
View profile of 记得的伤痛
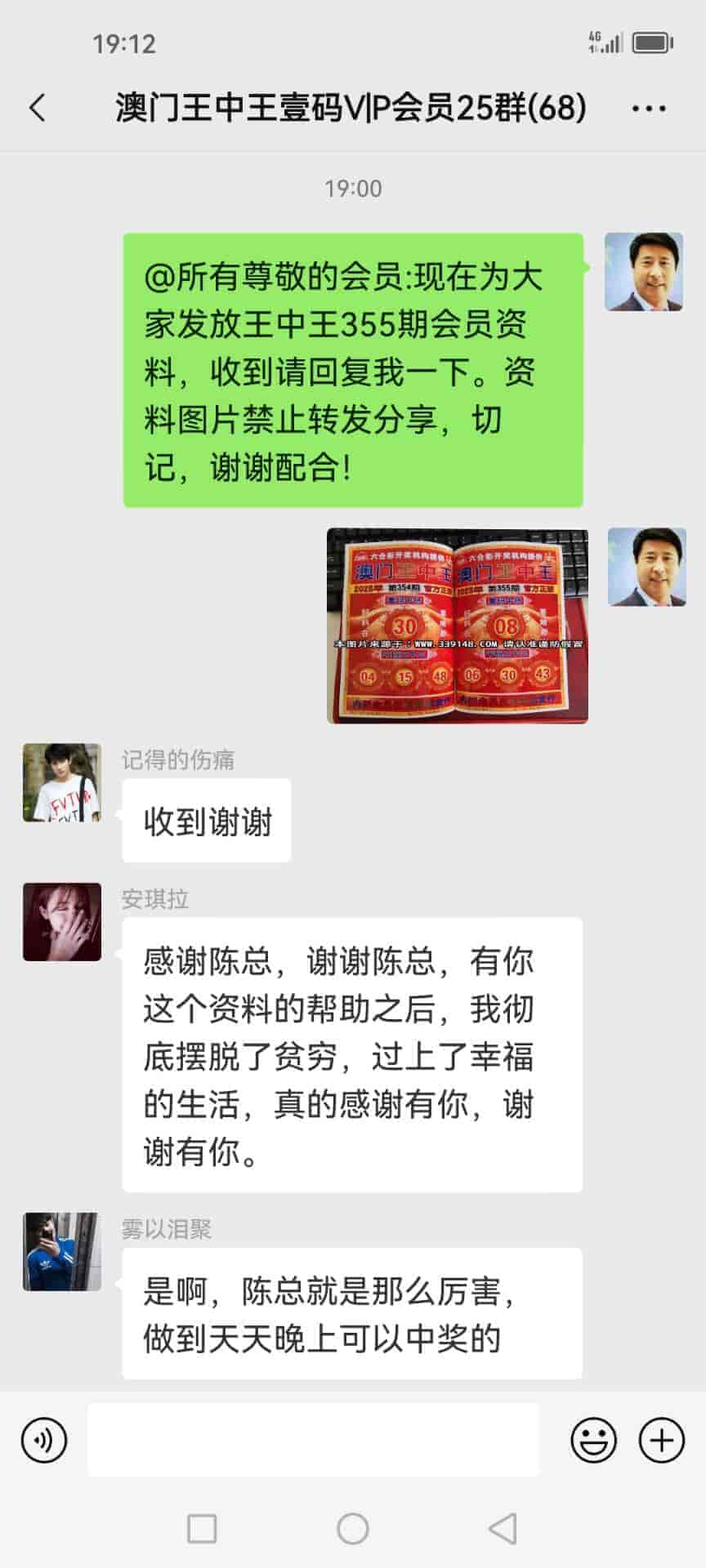pyautogui.click(x=62, y=782)
